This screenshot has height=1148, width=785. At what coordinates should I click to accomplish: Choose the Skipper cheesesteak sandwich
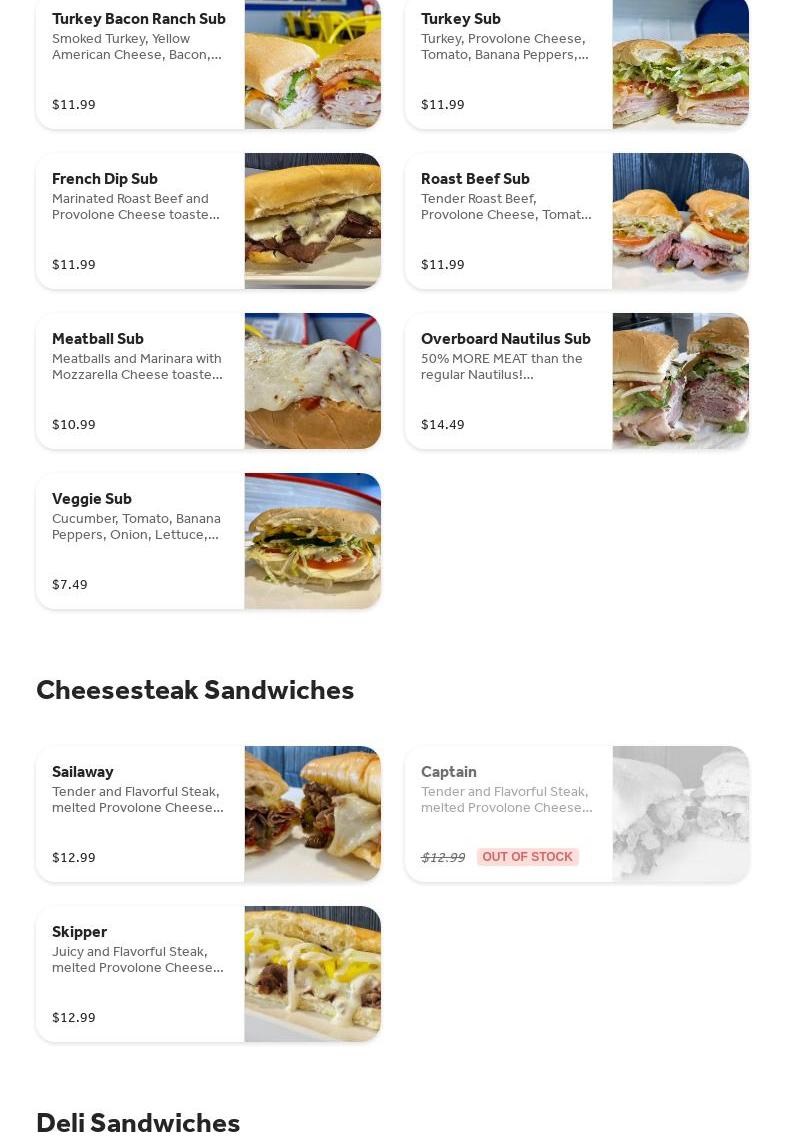point(208,974)
